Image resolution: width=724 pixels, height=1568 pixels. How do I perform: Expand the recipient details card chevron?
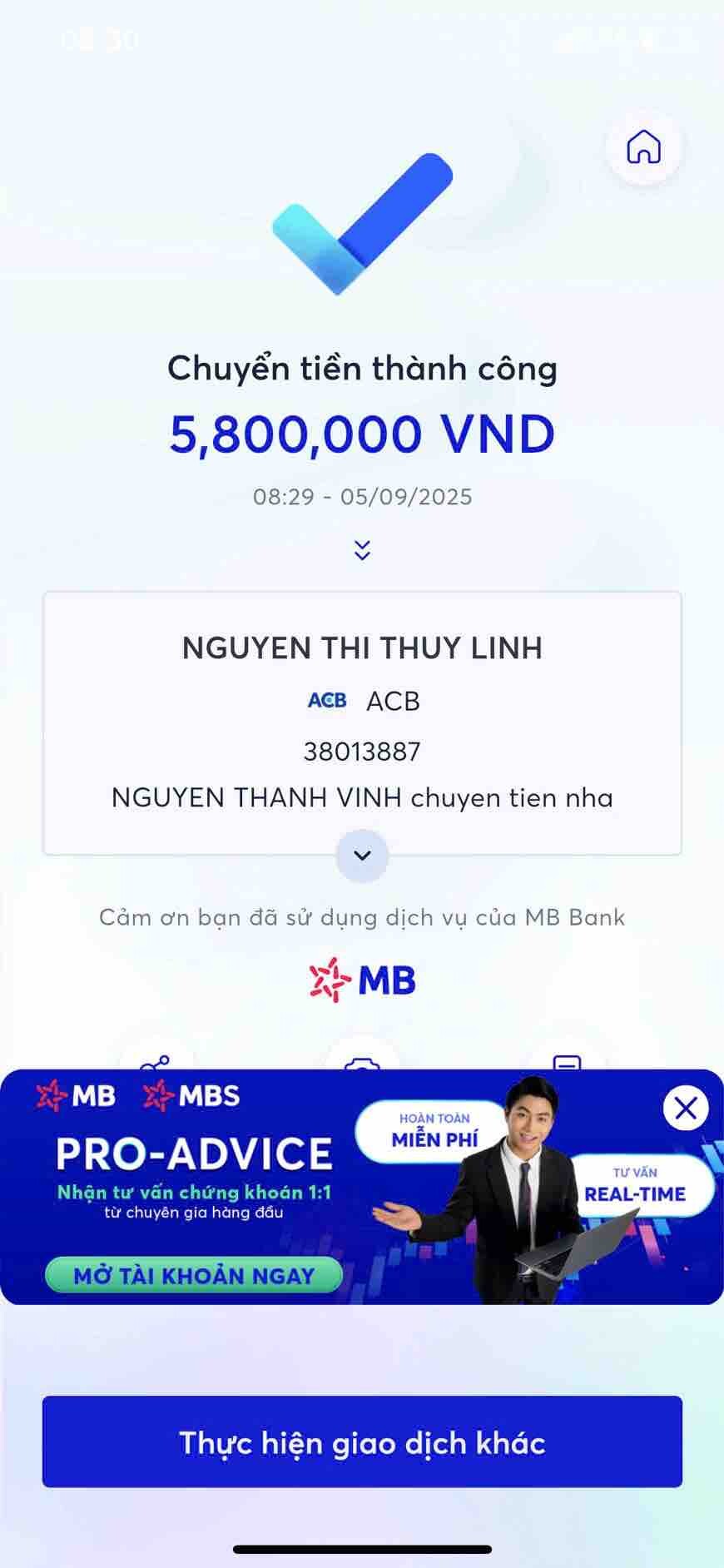362,855
